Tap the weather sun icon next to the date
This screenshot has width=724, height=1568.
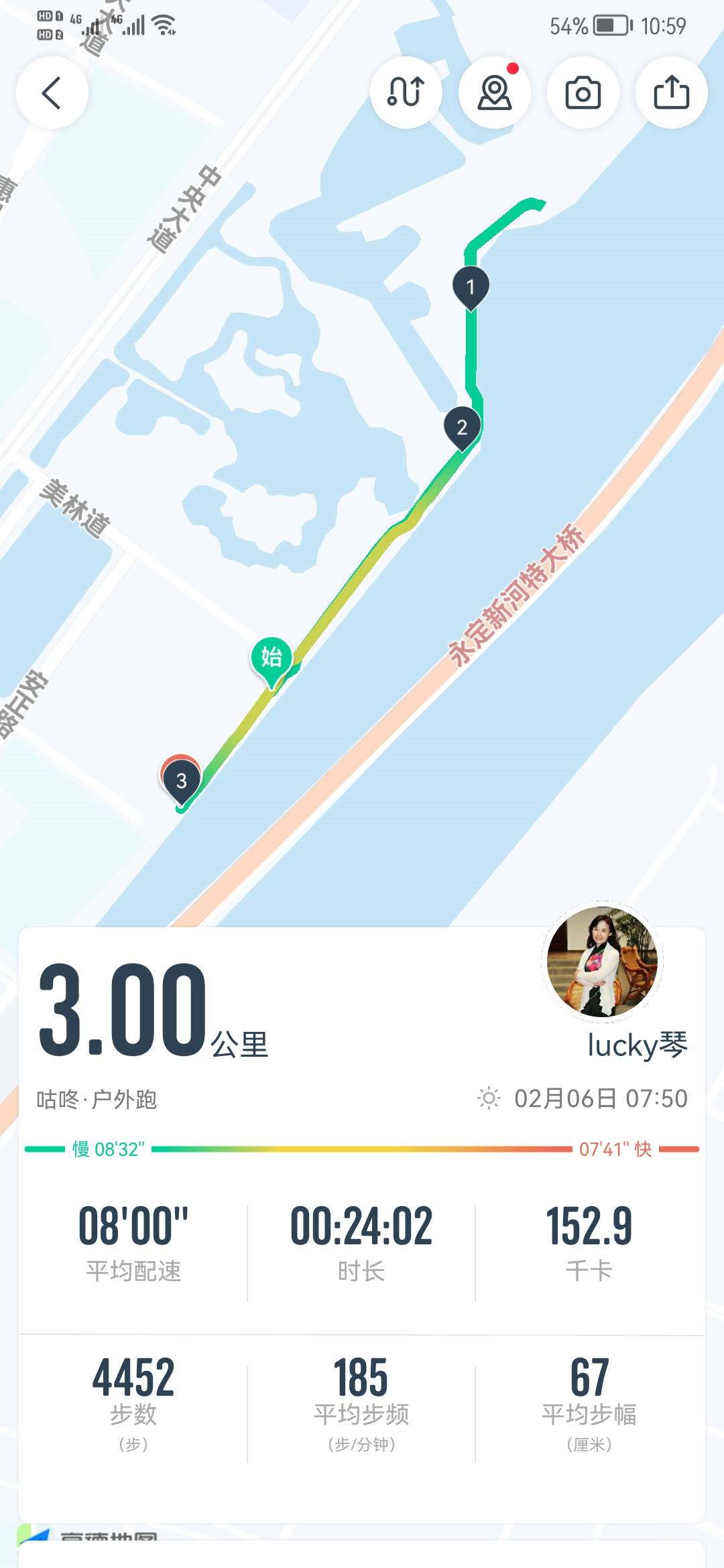click(x=489, y=1096)
